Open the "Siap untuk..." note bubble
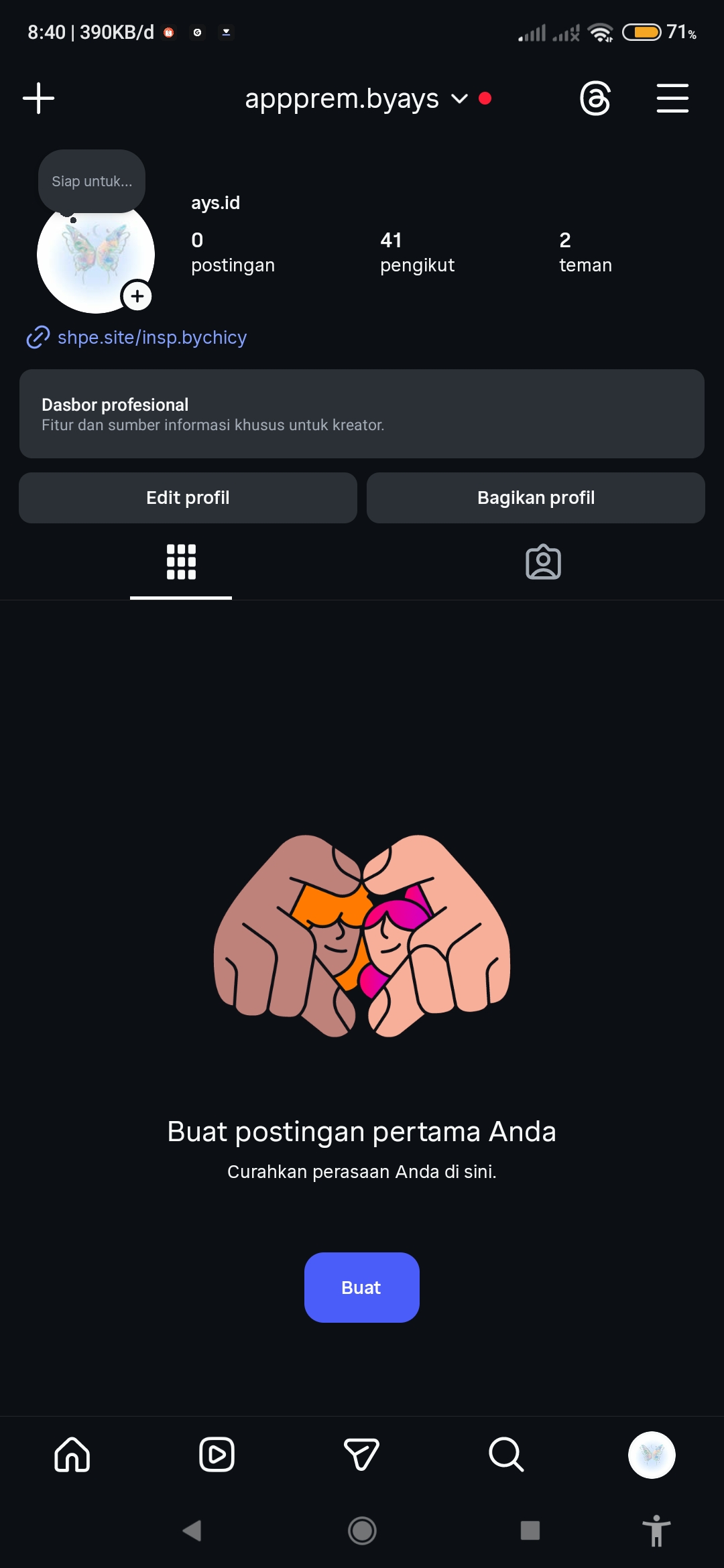This screenshot has height=1568, width=724. [92, 181]
